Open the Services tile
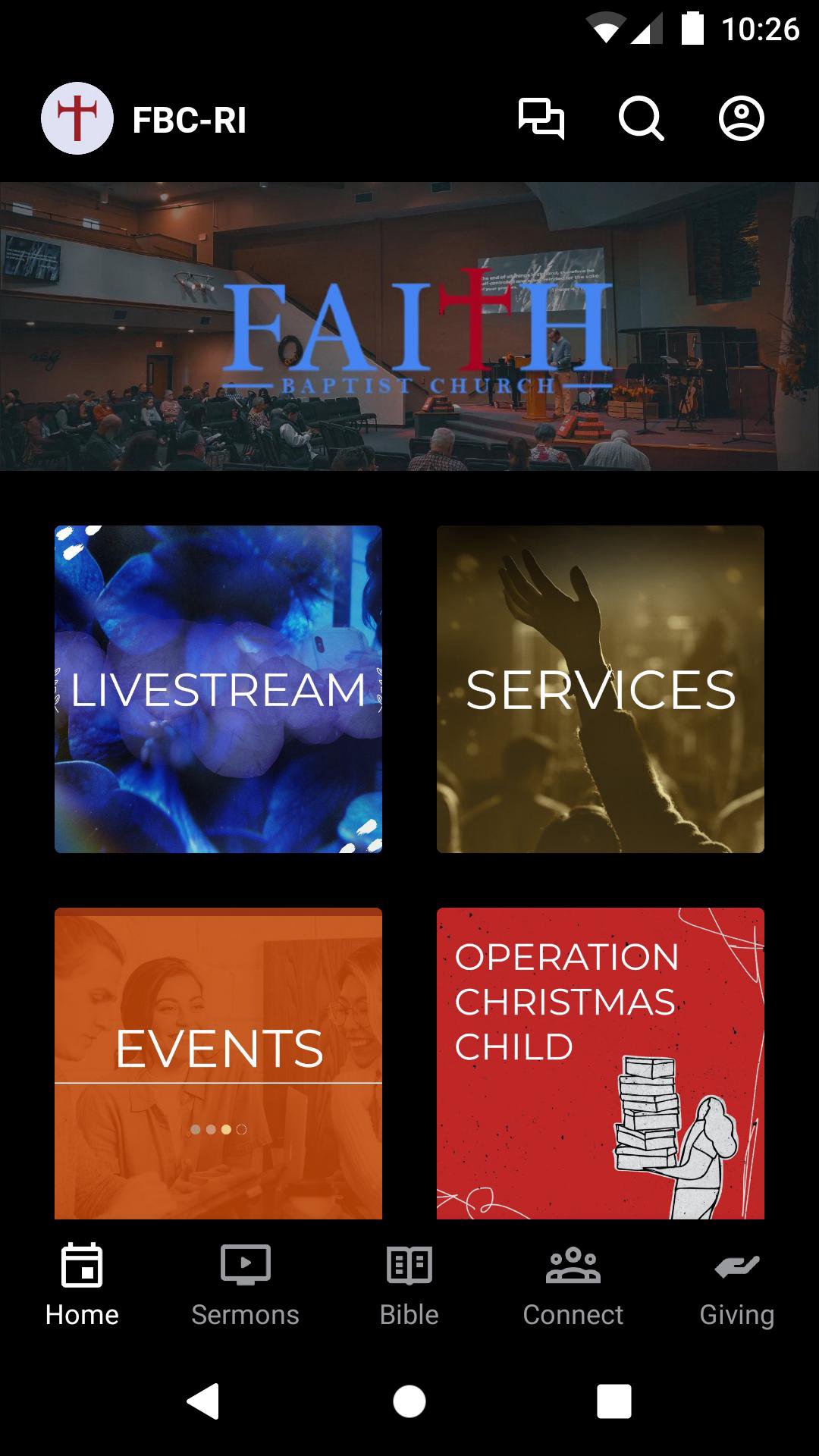Image resolution: width=819 pixels, height=1456 pixels. [x=601, y=689]
